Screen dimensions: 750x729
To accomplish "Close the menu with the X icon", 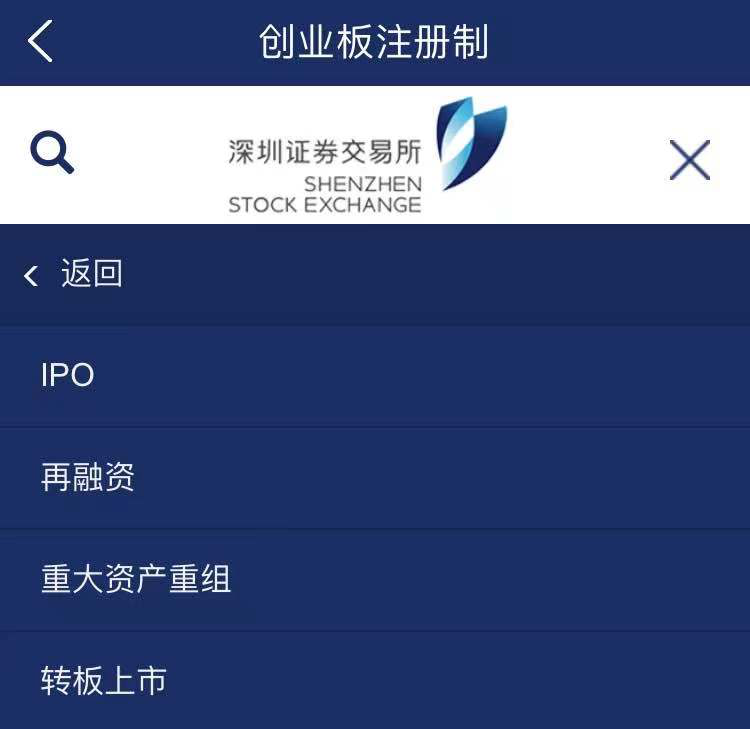I will (x=689, y=159).
